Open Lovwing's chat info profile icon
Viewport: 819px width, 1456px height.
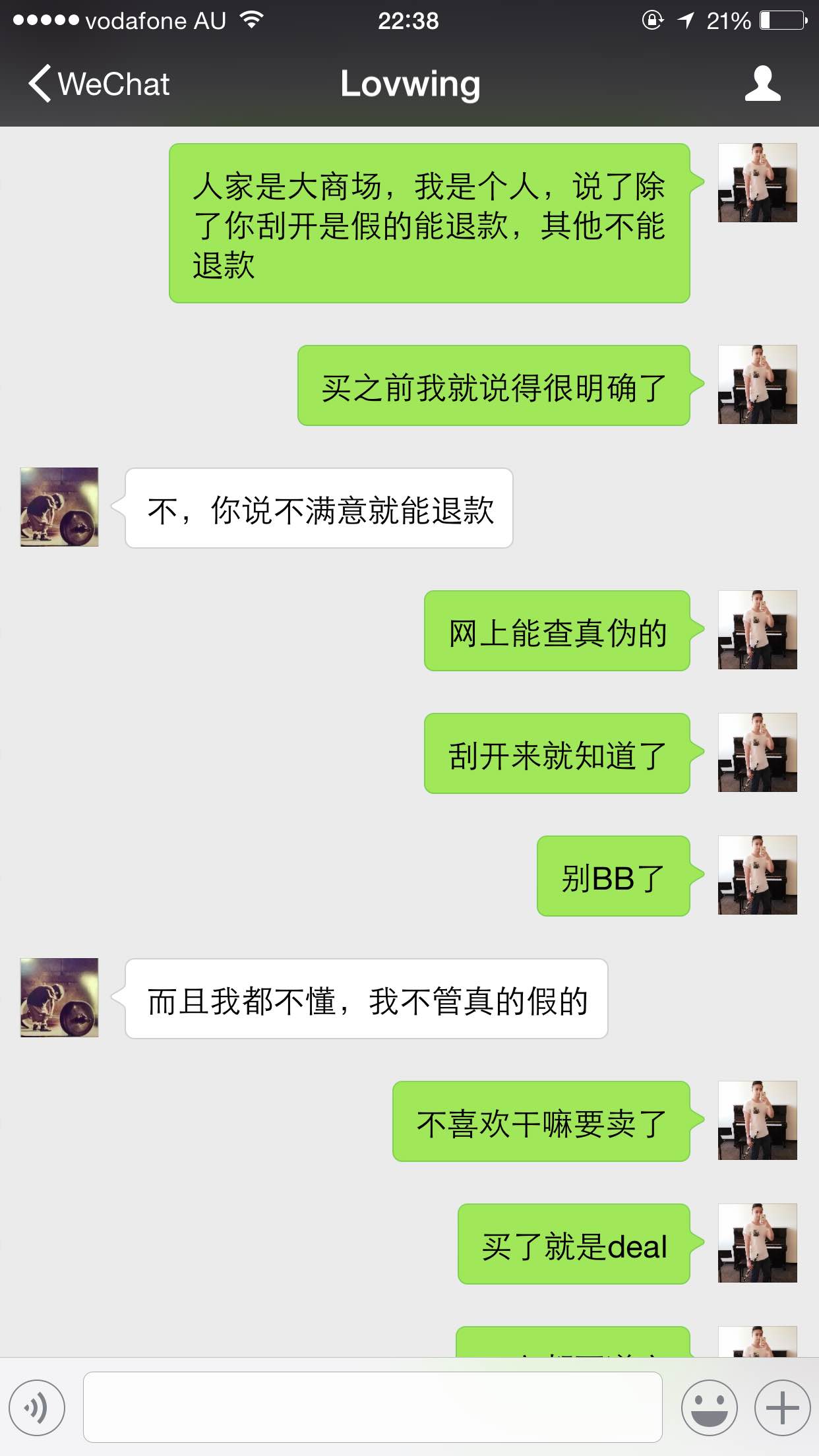coord(762,84)
